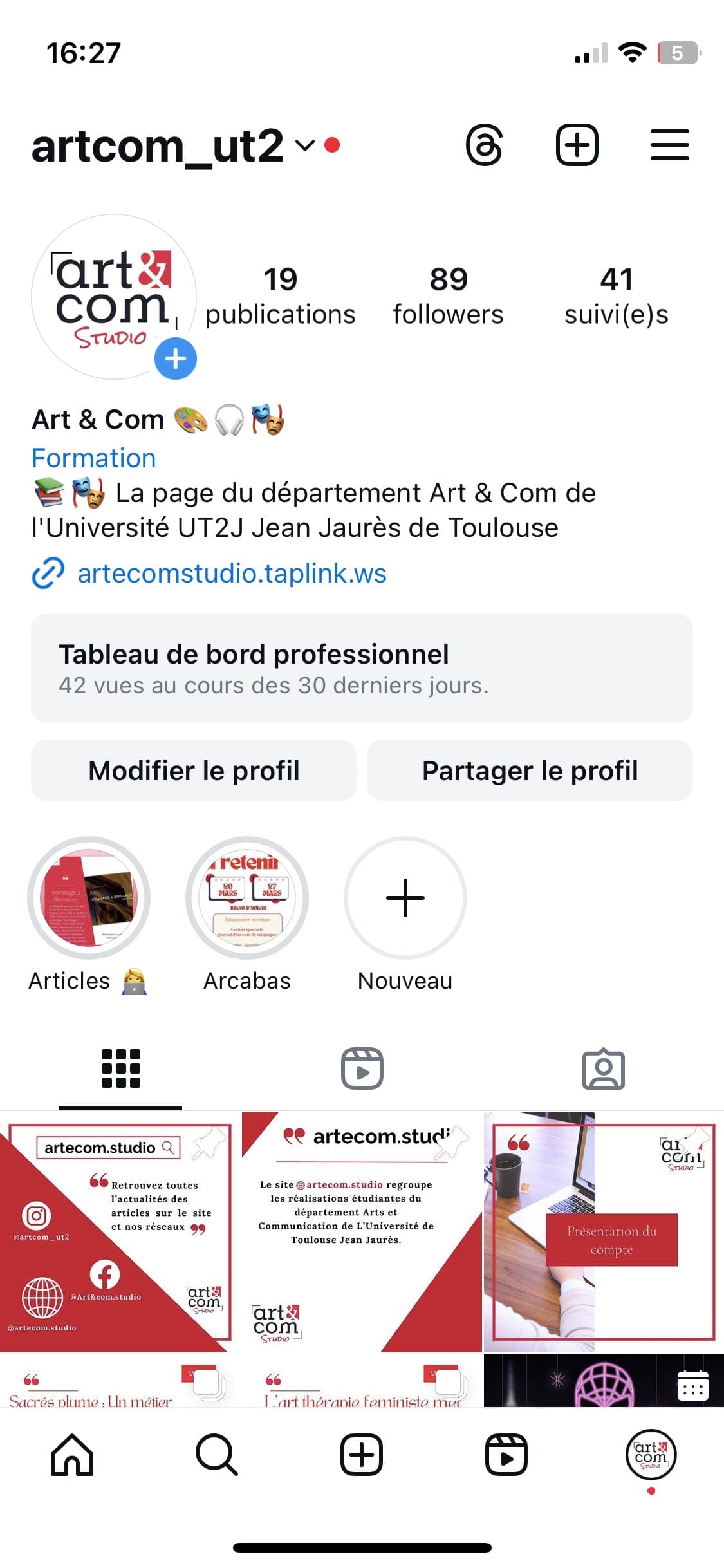
Task: Add a Nouveau story highlight
Action: point(405,898)
